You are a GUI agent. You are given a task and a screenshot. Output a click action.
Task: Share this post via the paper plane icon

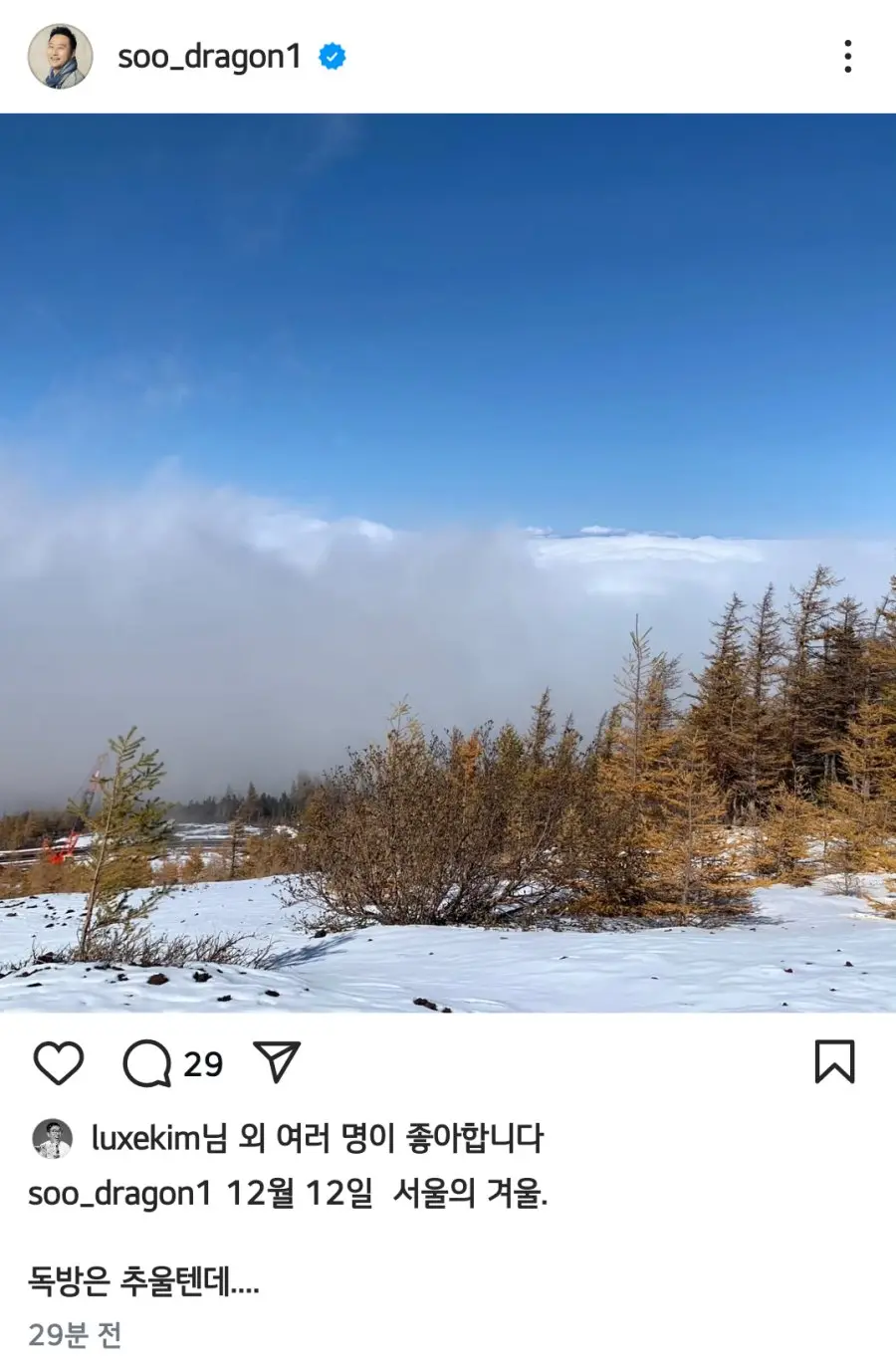(x=277, y=1062)
